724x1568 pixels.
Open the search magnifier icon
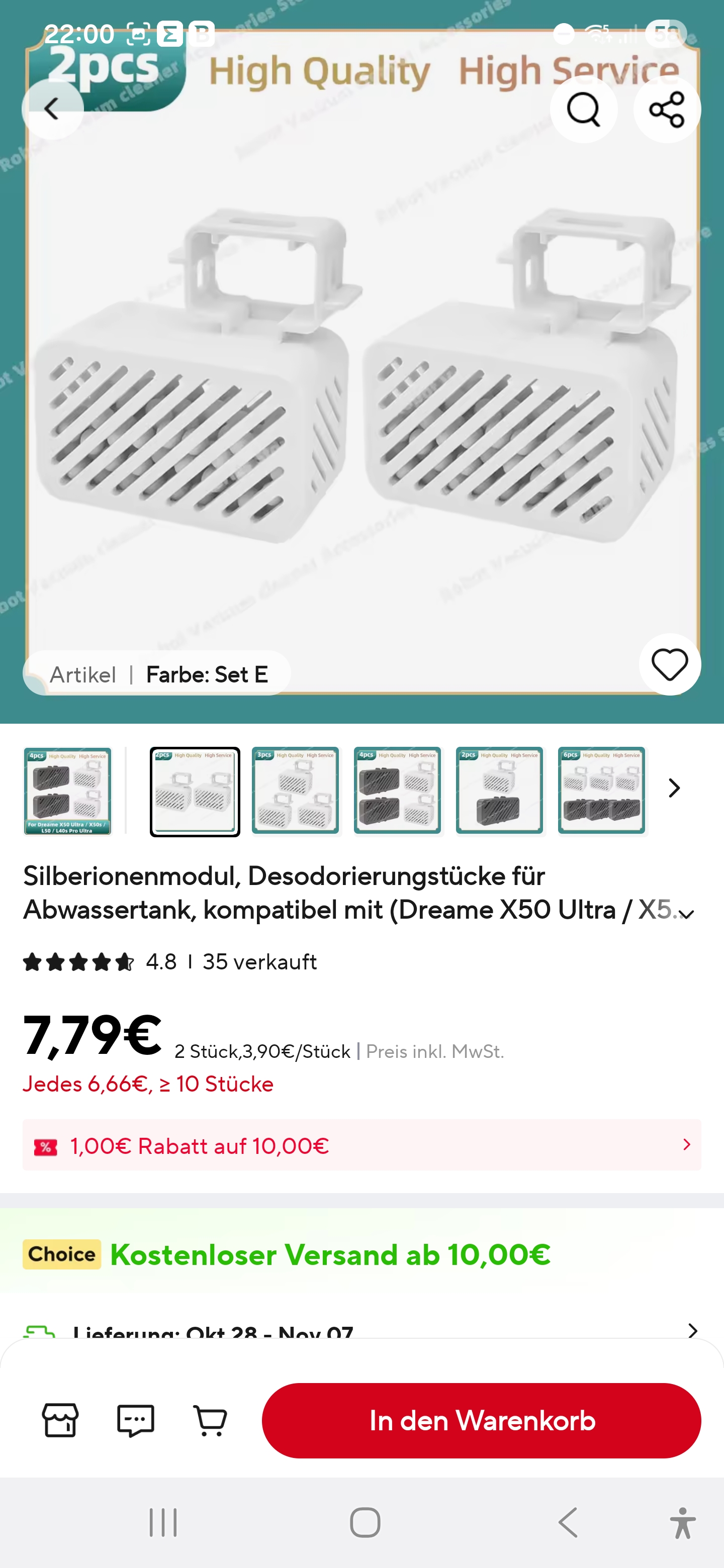(583, 110)
